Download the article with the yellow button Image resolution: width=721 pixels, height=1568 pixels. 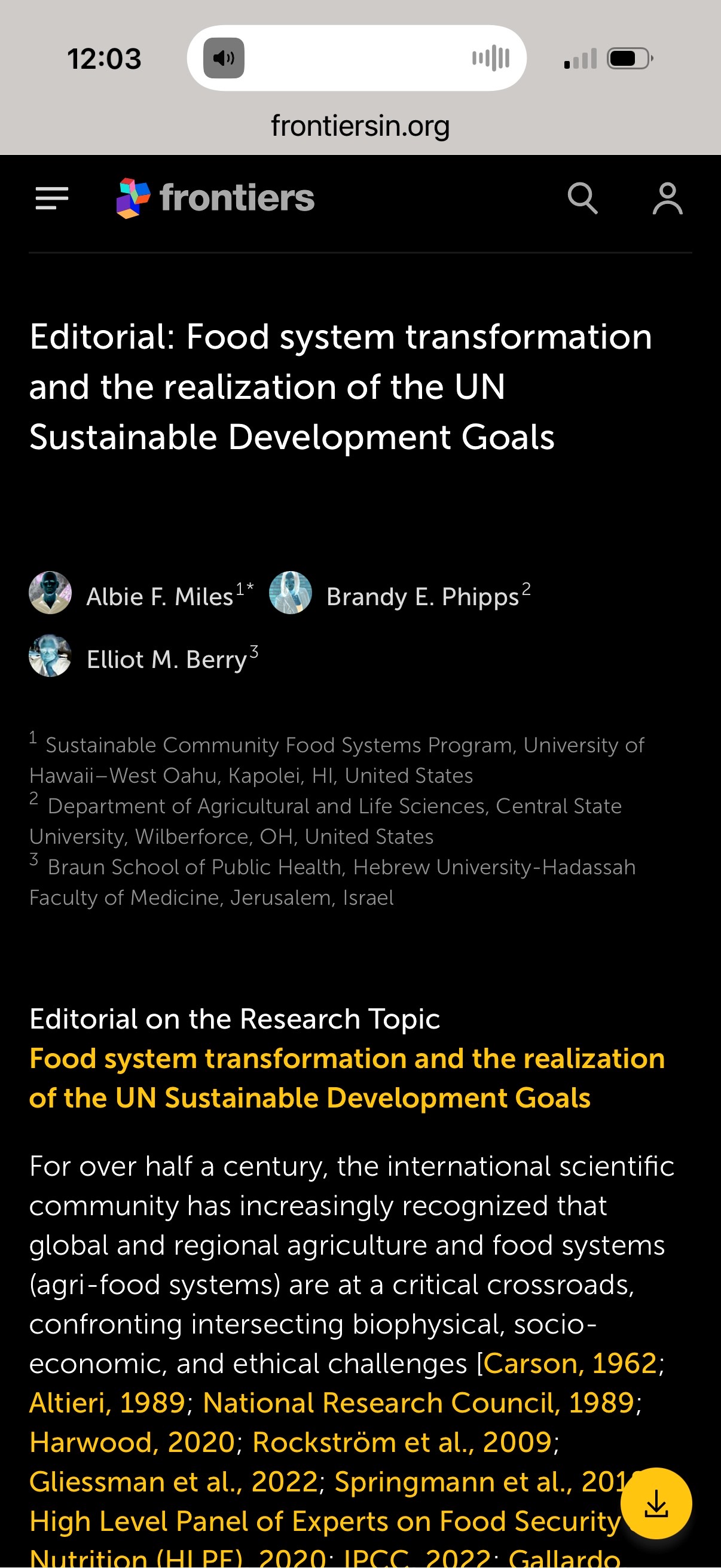656,1503
